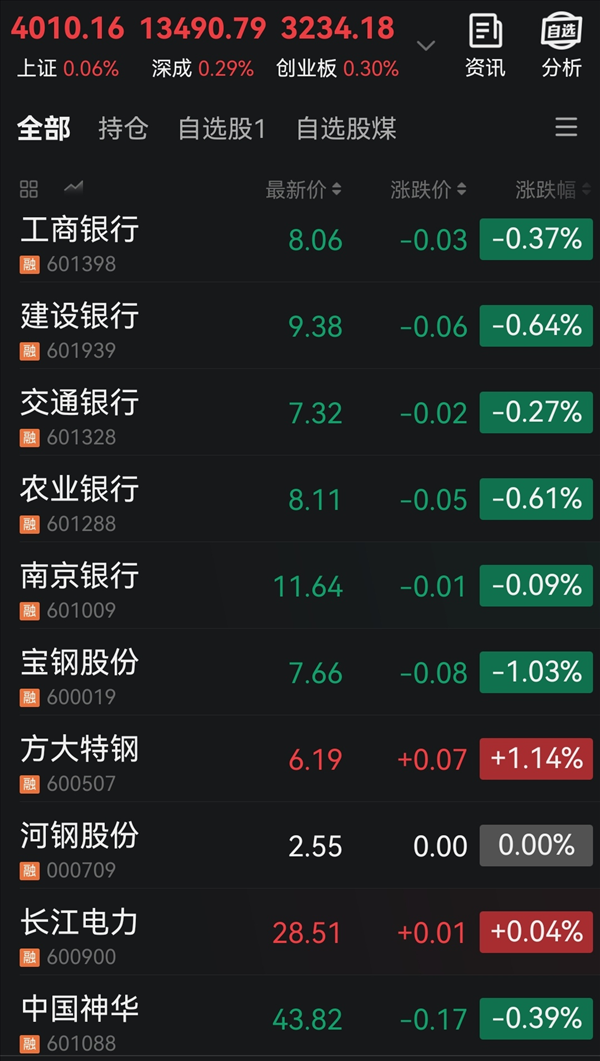
Task: Sort stocks by 涨跌价
Action: [x=428, y=190]
